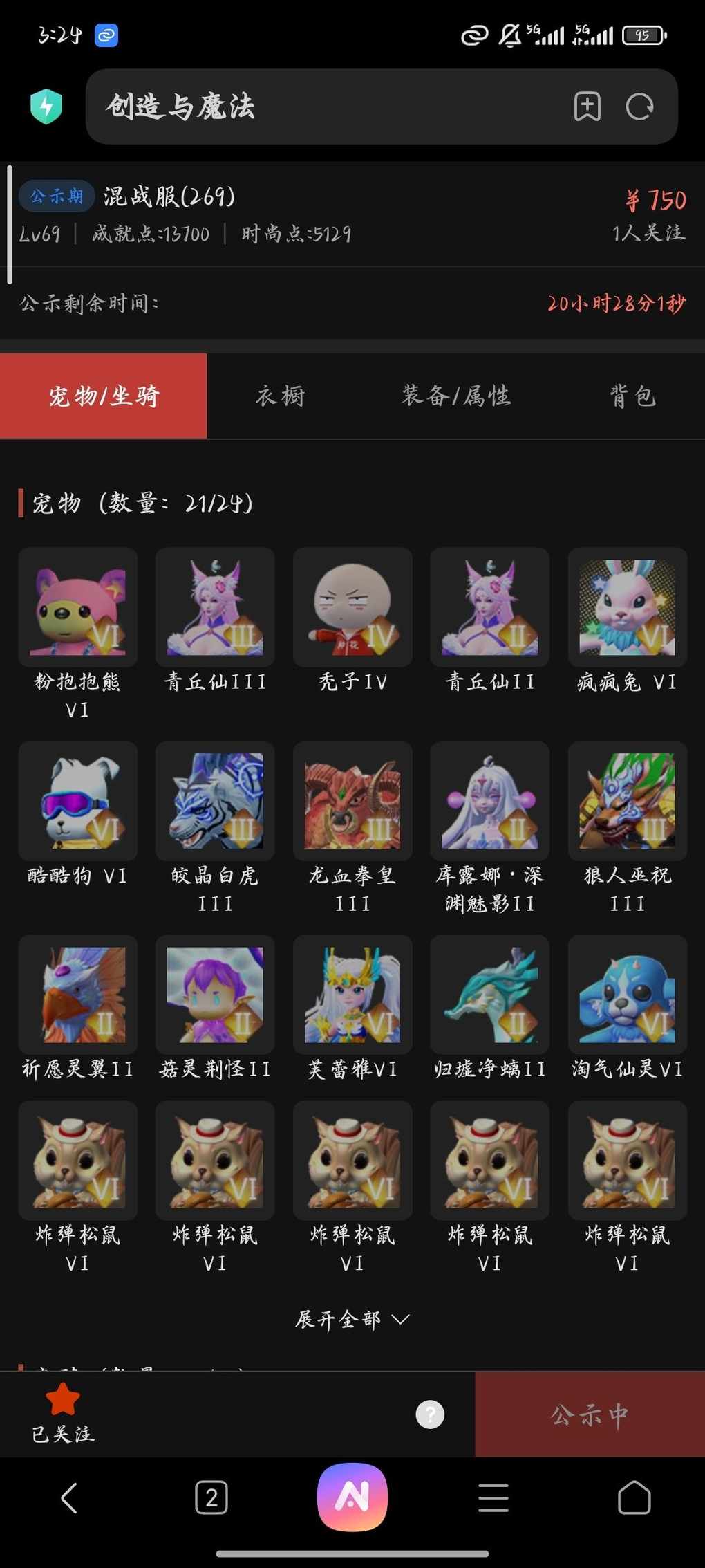Screen dimensions: 705x1568
Task: Switch to the 装备/属性 tab
Action: (x=456, y=396)
